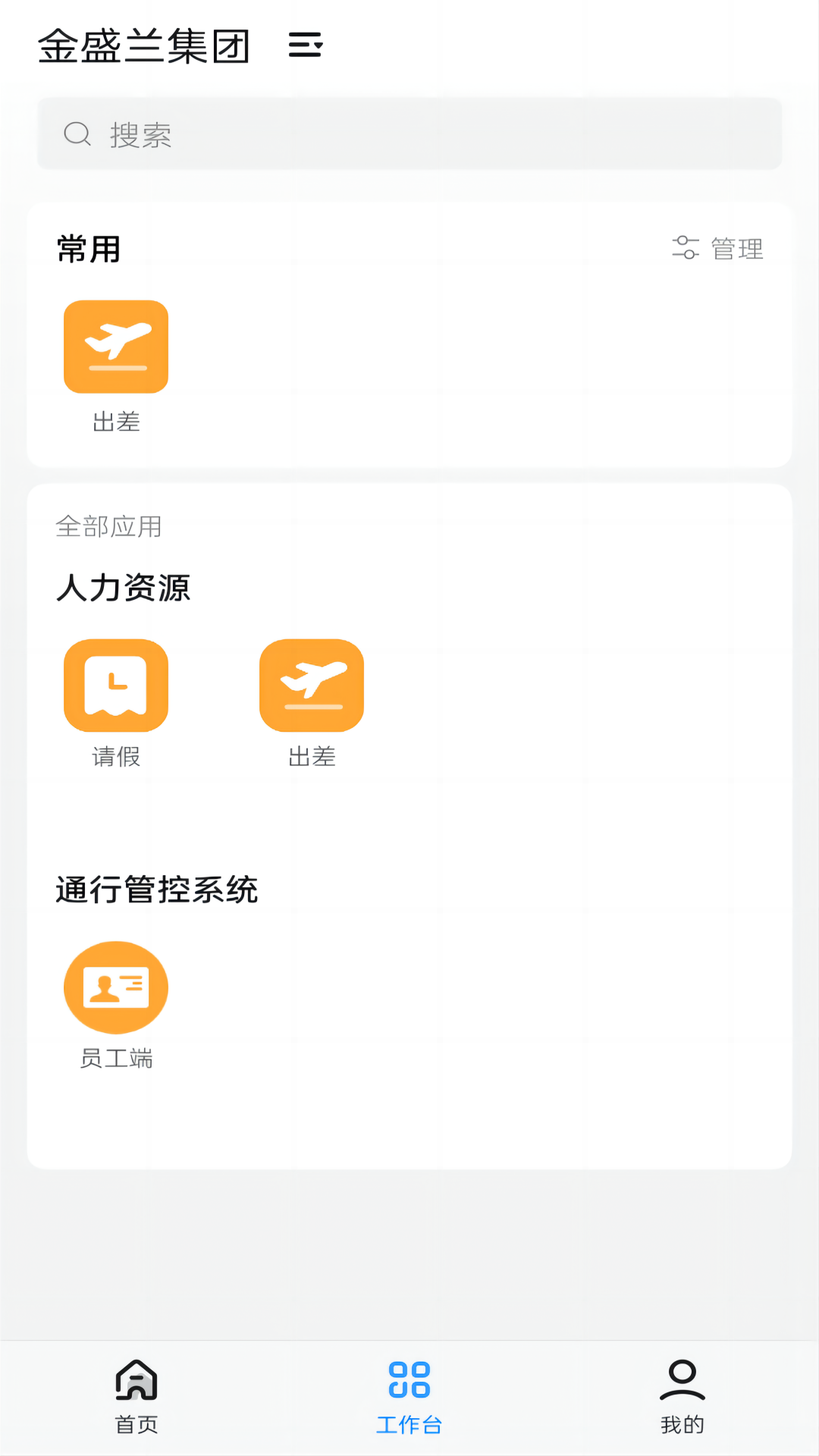Select the 人力资源 category heading
Image resolution: width=819 pixels, height=1456 pixels.
click(x=124, y=587)
